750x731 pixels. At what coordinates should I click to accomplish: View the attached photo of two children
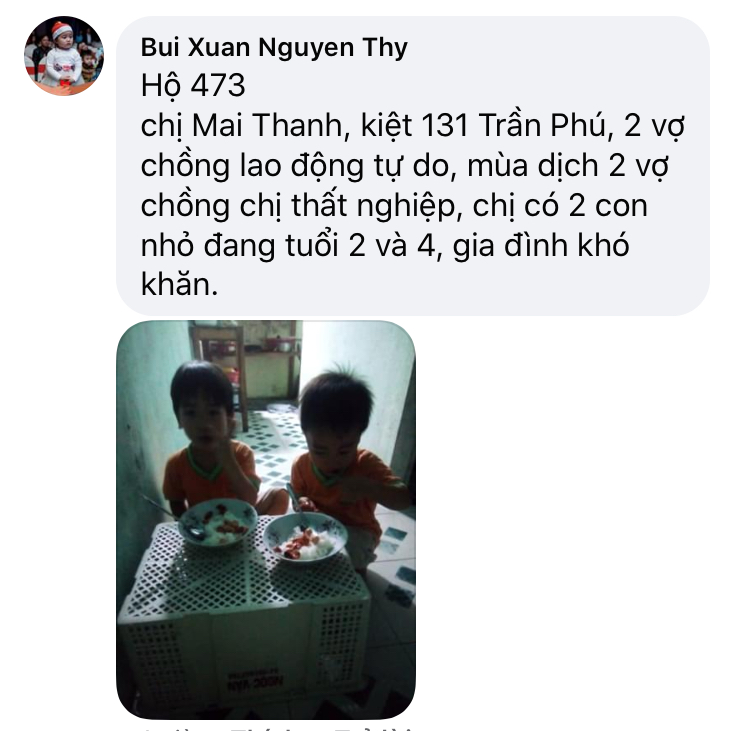265,518
